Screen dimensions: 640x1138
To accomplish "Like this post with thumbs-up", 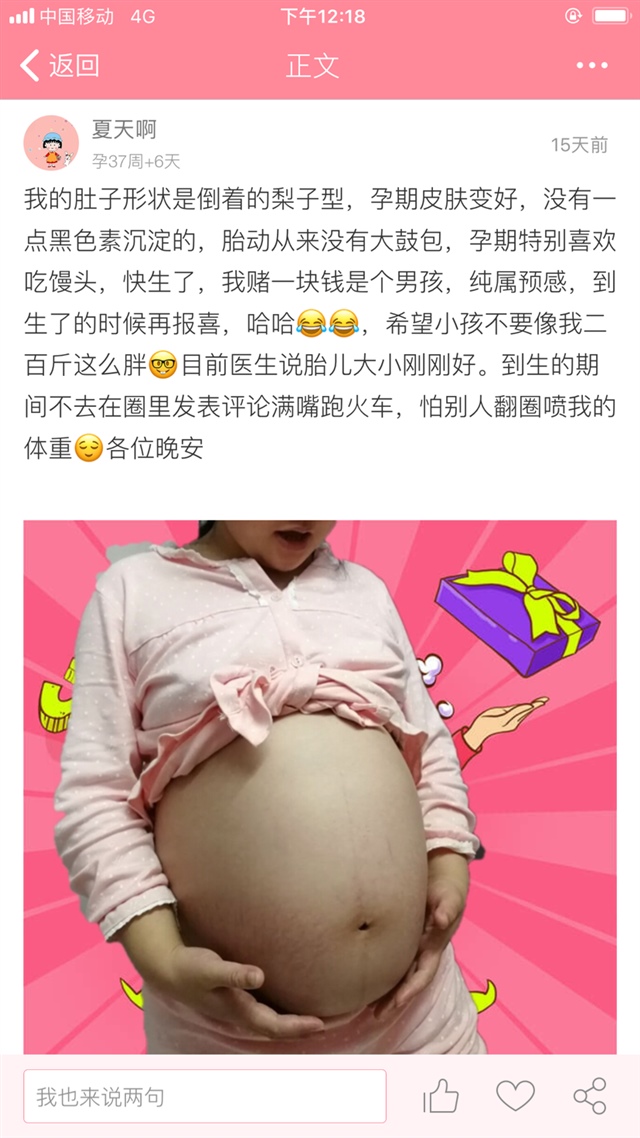I will (x=440, y=1096).
